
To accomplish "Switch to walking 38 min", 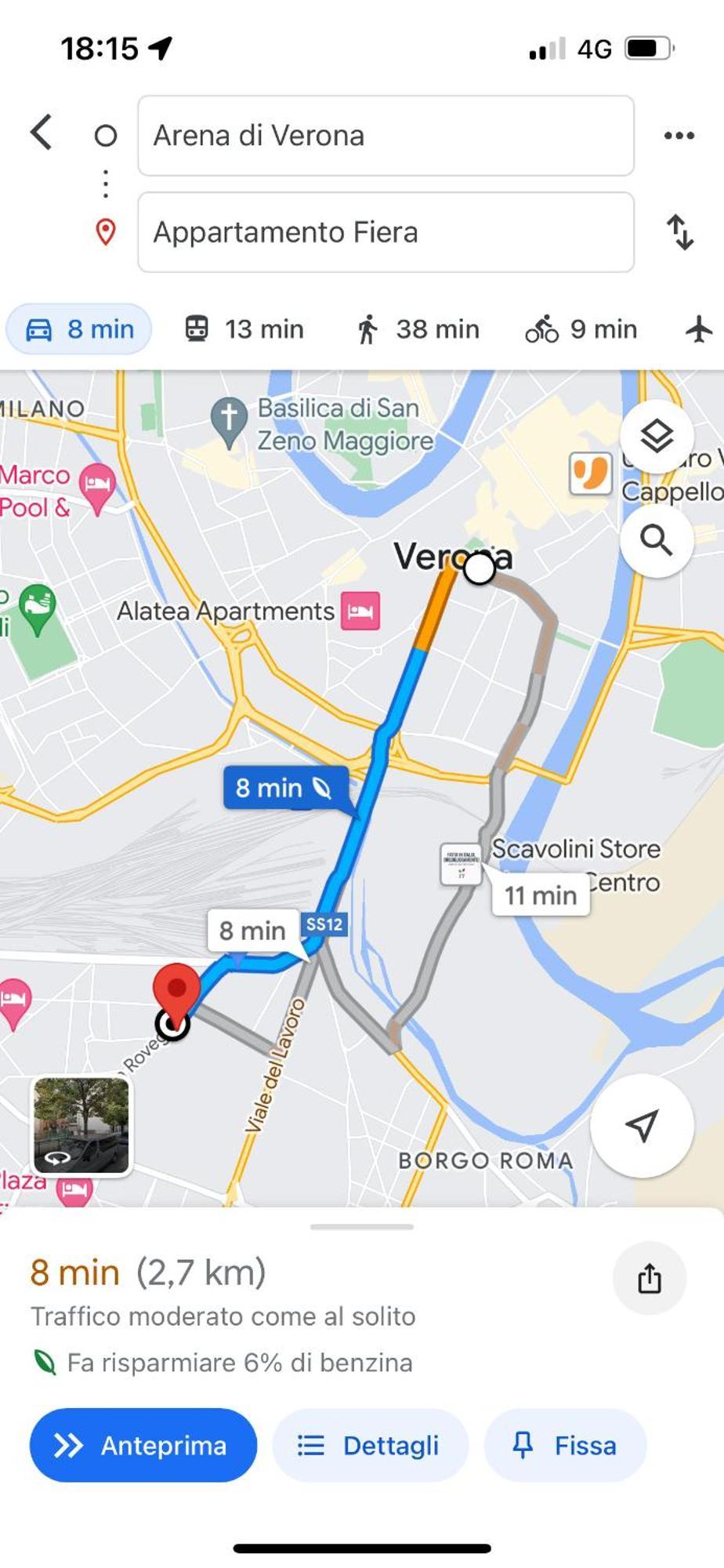I will coord(417,329).
